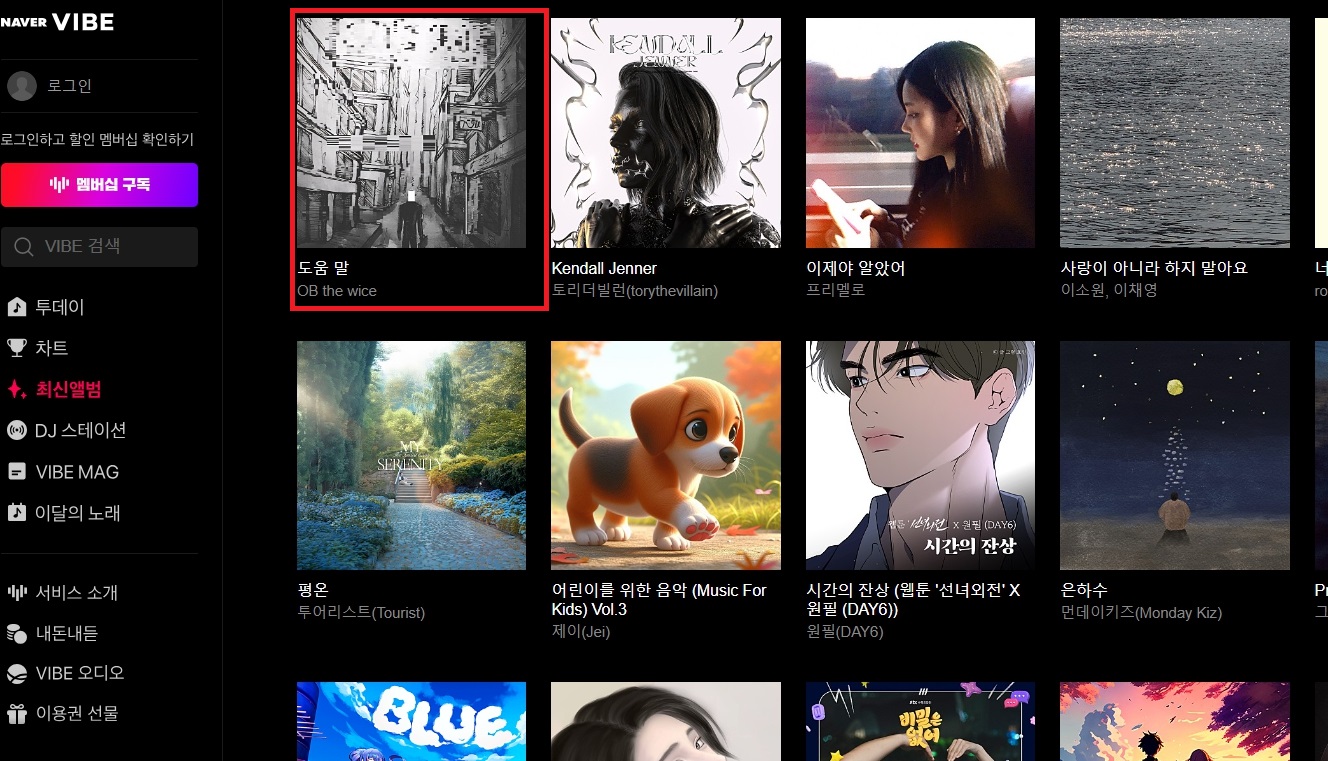Open 이용권 선물
This screenshot has height=761, width=1328.
coord(76,713)
